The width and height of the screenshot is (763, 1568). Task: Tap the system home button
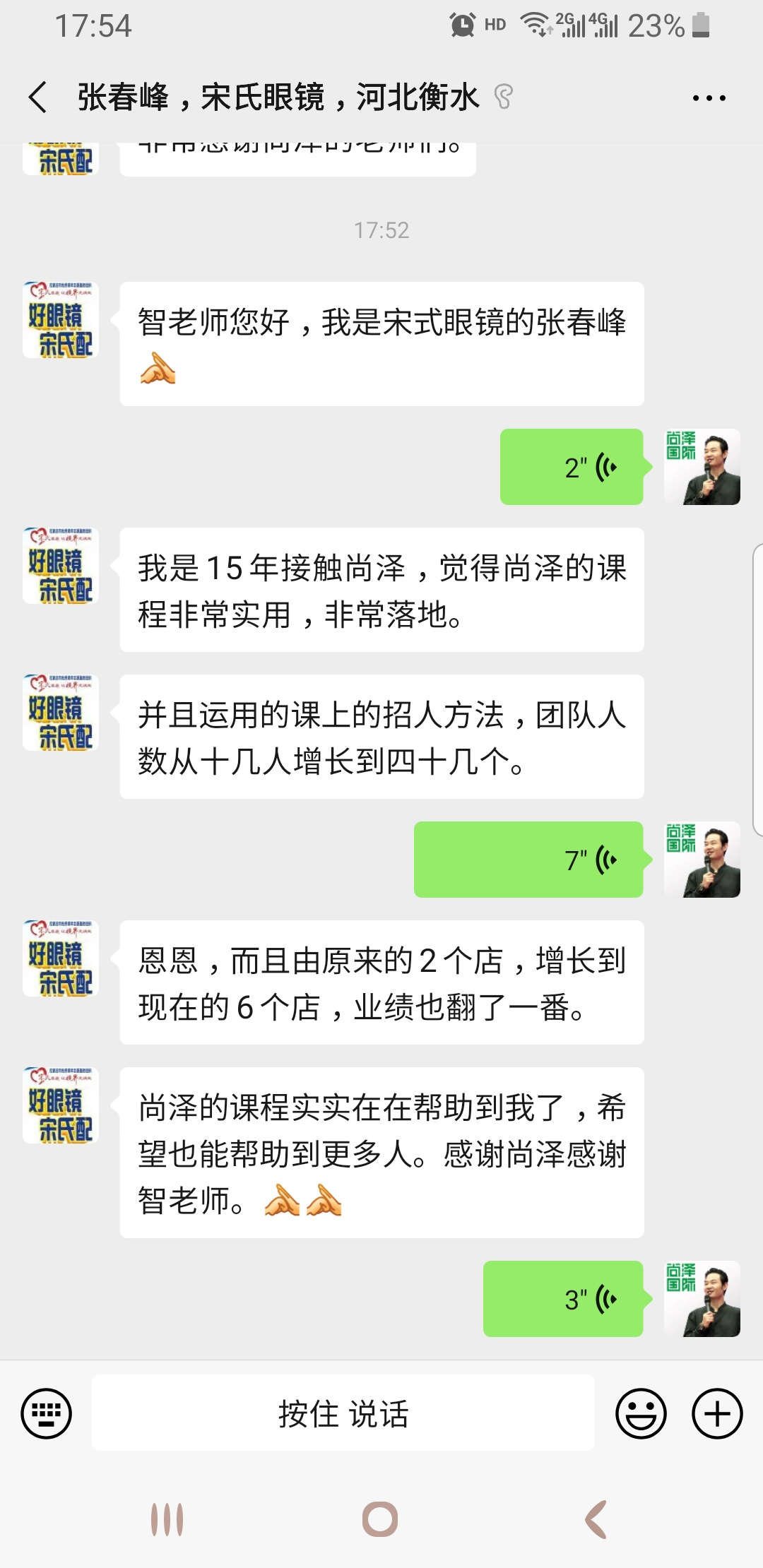pos(380,1519)
